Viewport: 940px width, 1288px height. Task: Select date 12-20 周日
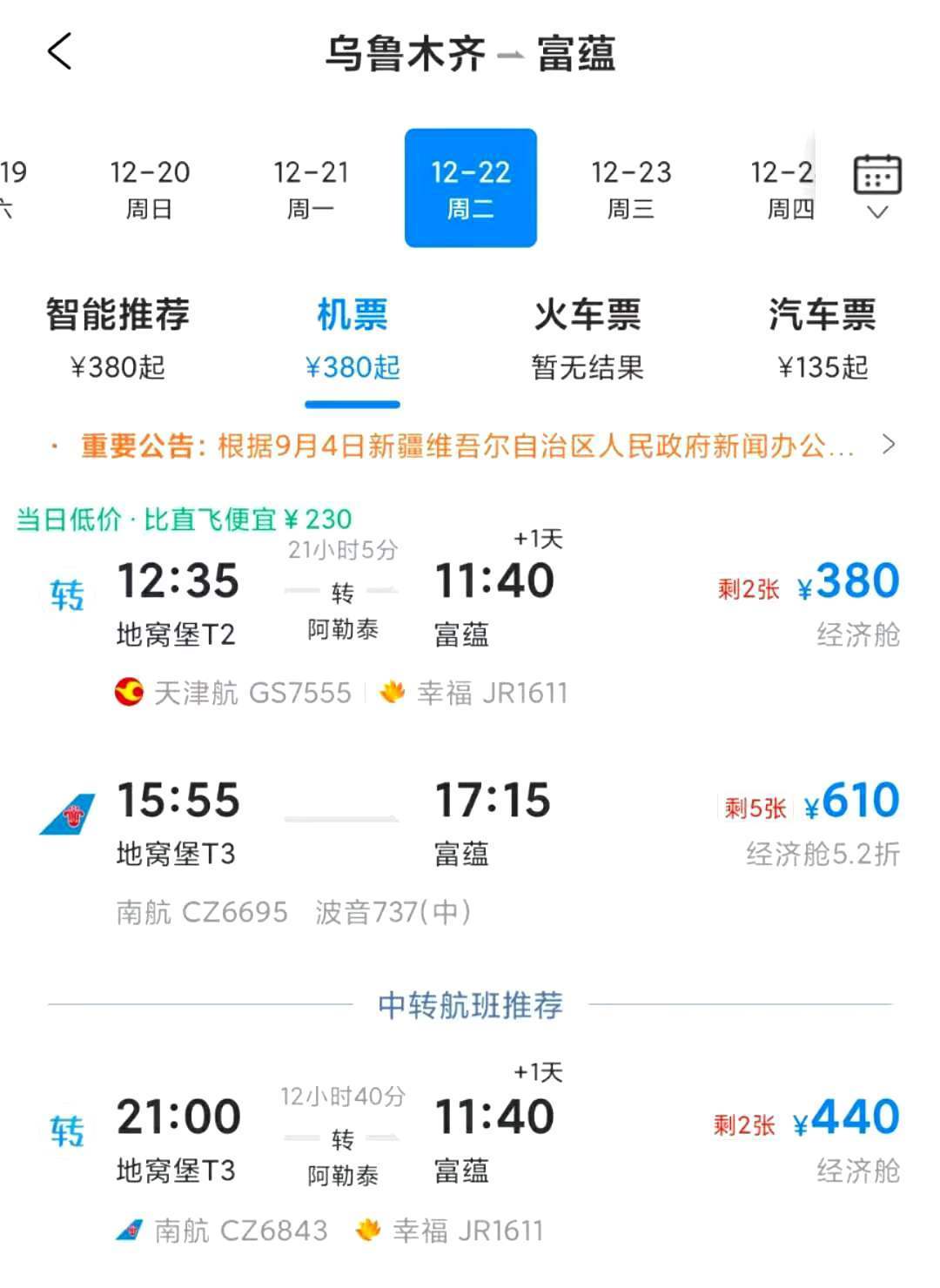pyautogui.click(x=150, y=188)
